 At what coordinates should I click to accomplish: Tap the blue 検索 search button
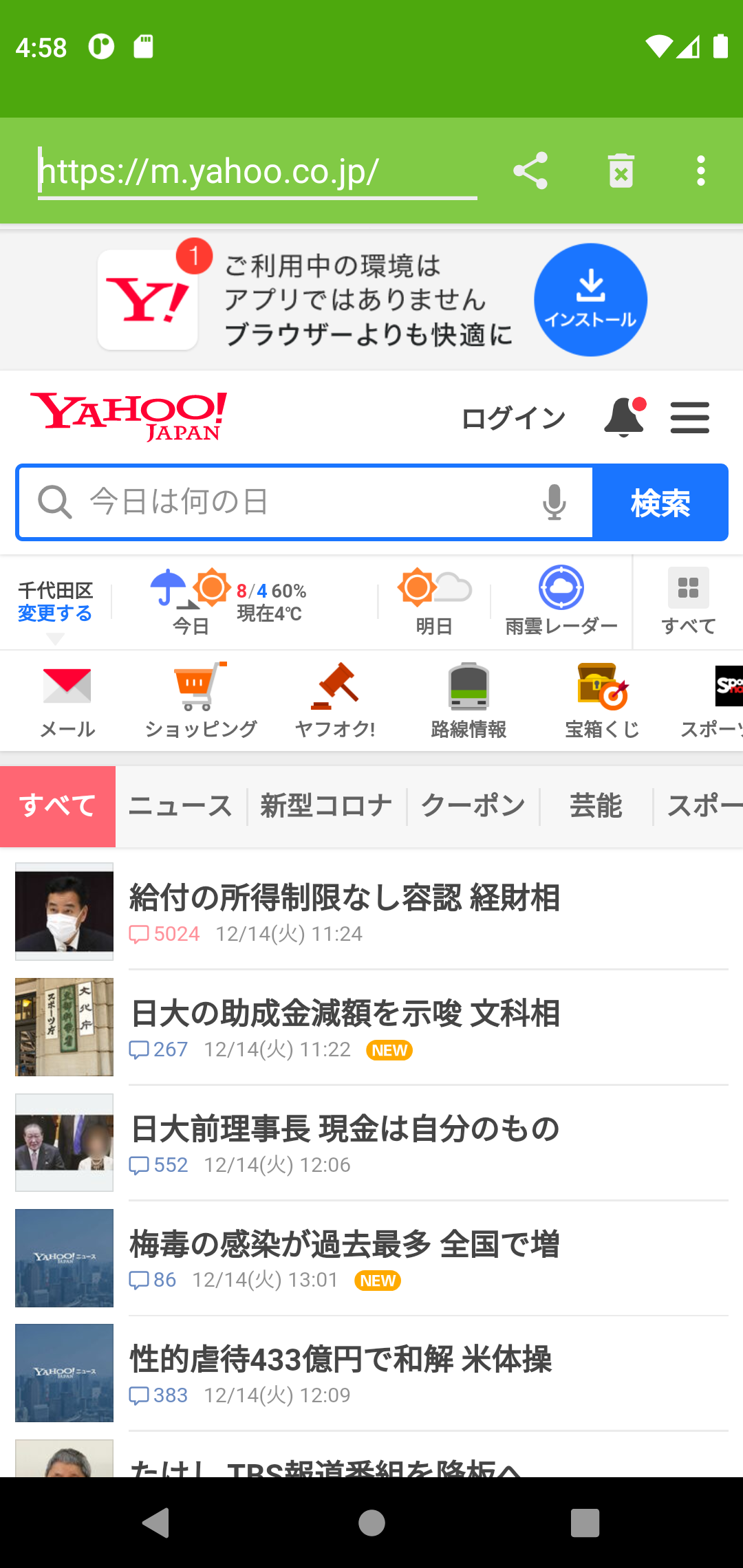tap(660, 503)
